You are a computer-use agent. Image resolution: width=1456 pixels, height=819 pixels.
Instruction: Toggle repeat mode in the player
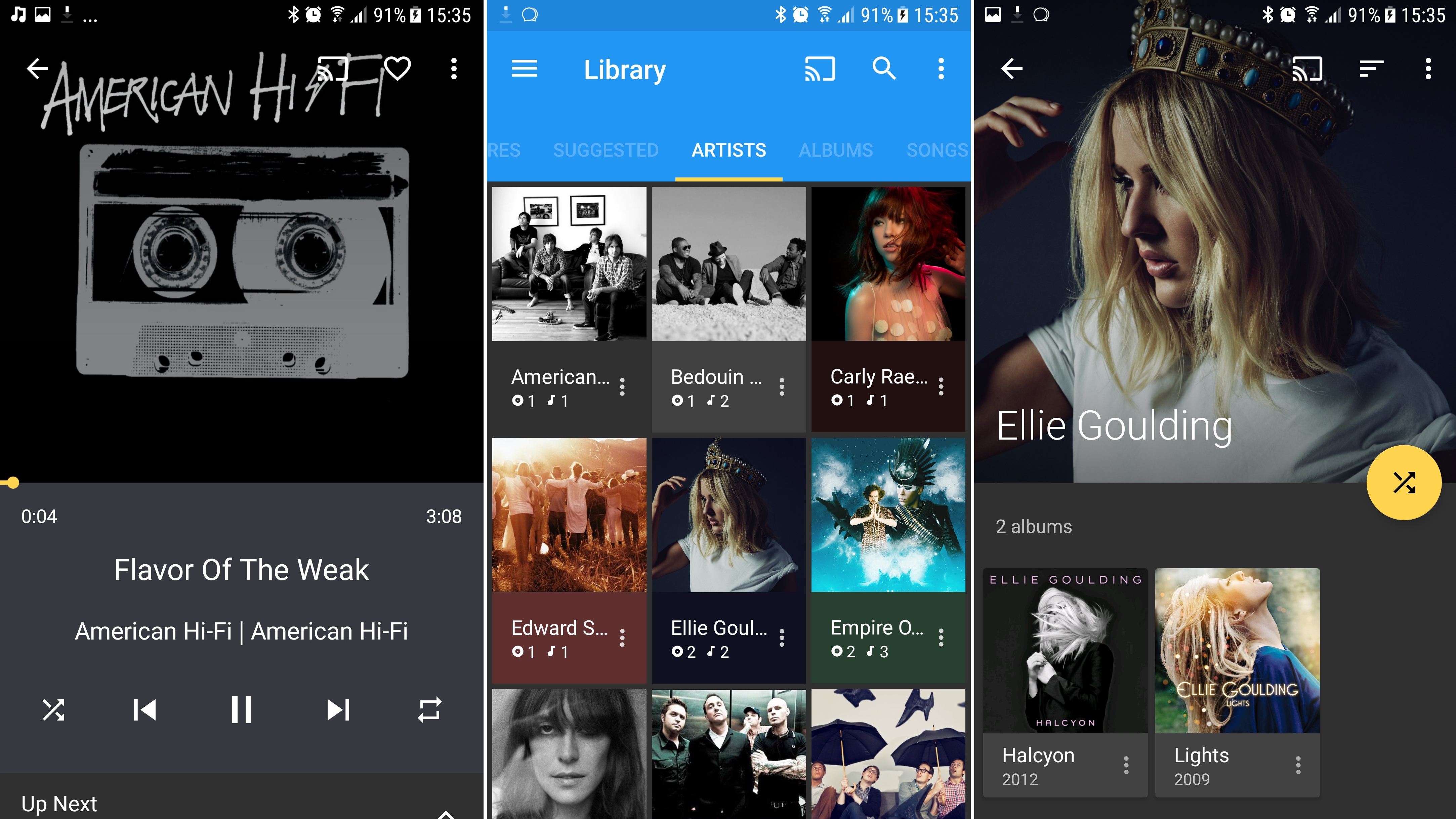(x=429, y=710)
